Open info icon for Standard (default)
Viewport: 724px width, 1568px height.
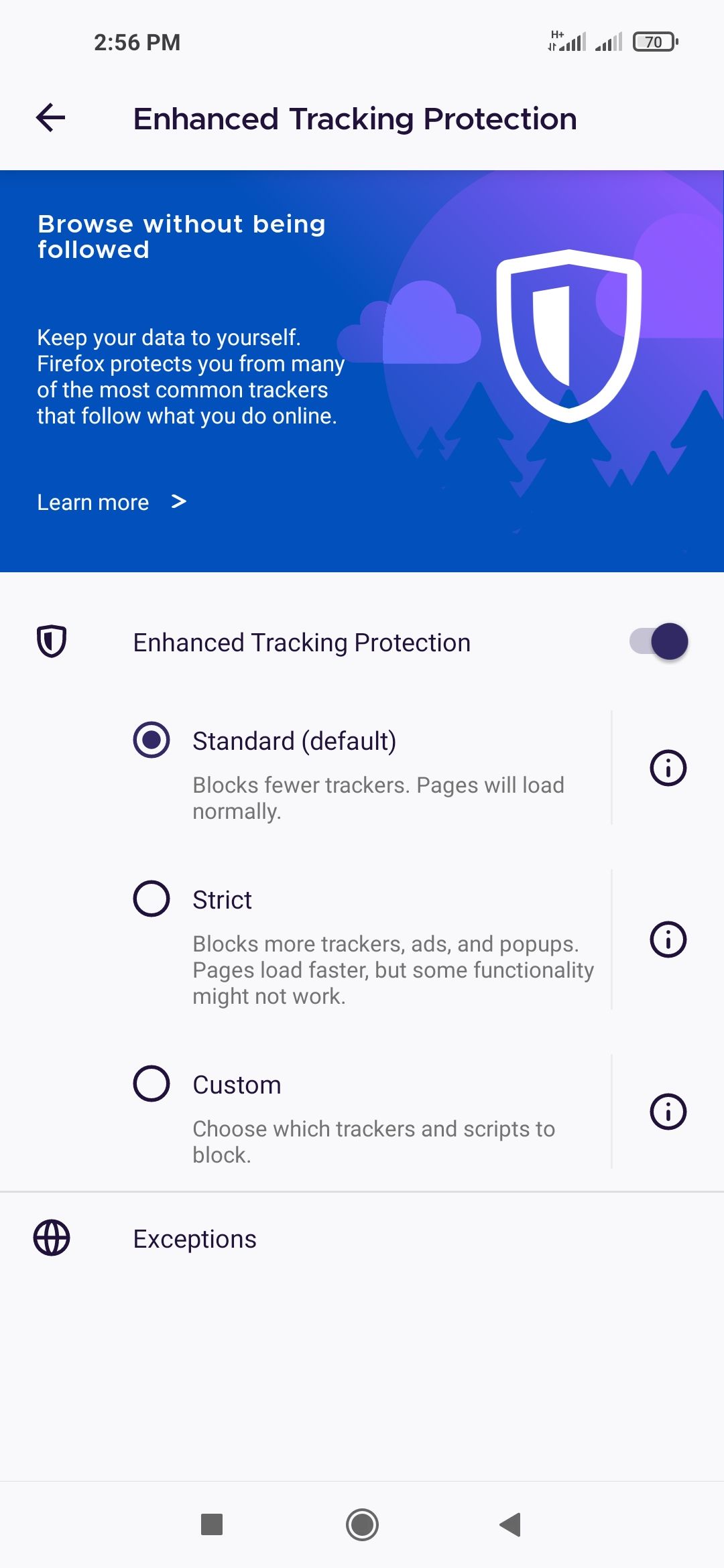668,768
